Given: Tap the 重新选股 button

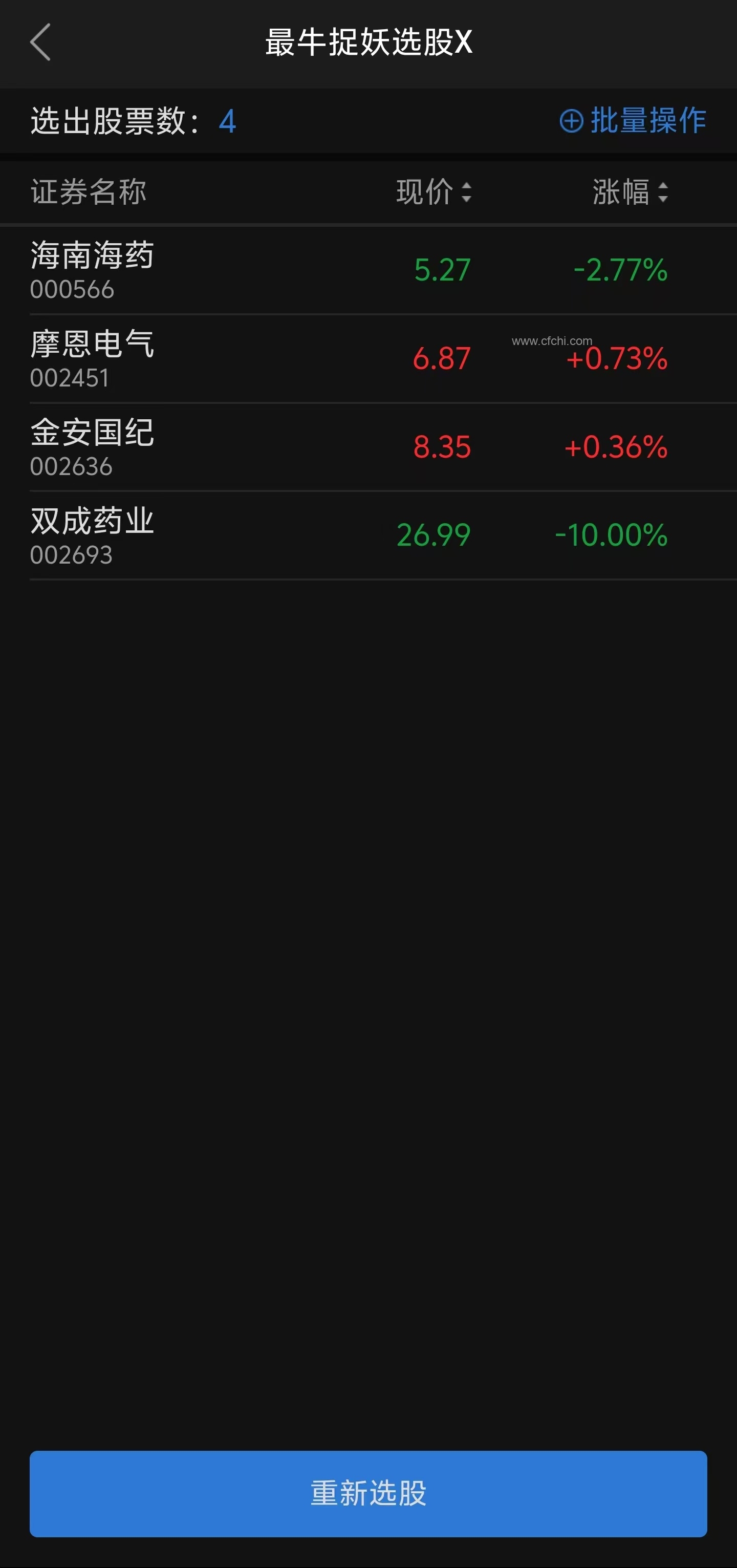Looking at the screenshot, I should pyautogui.click(x=368, y=1493).
